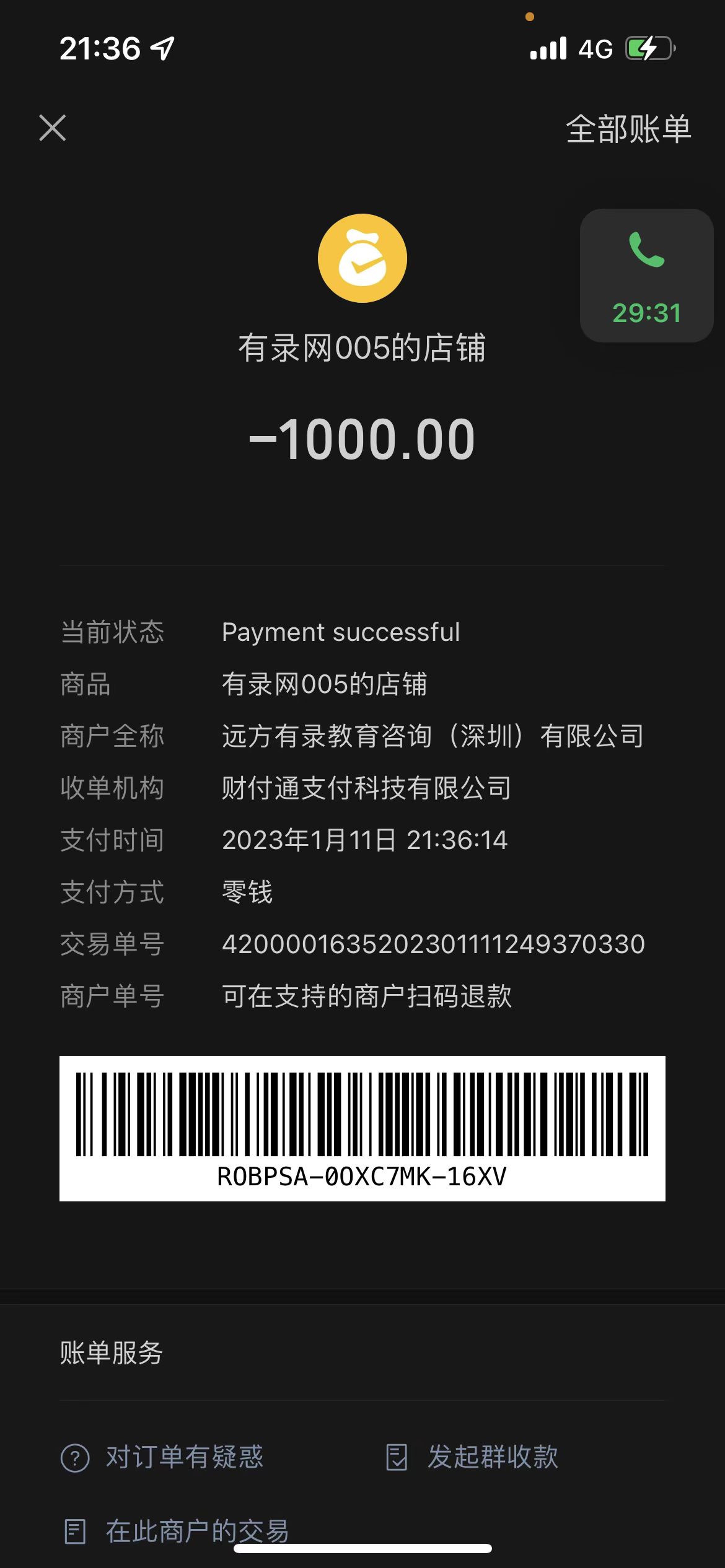The width and height of the screenshot is (725, 1568).
Task: Open 全部账单 all bills
Action: [x=628, y=129]
